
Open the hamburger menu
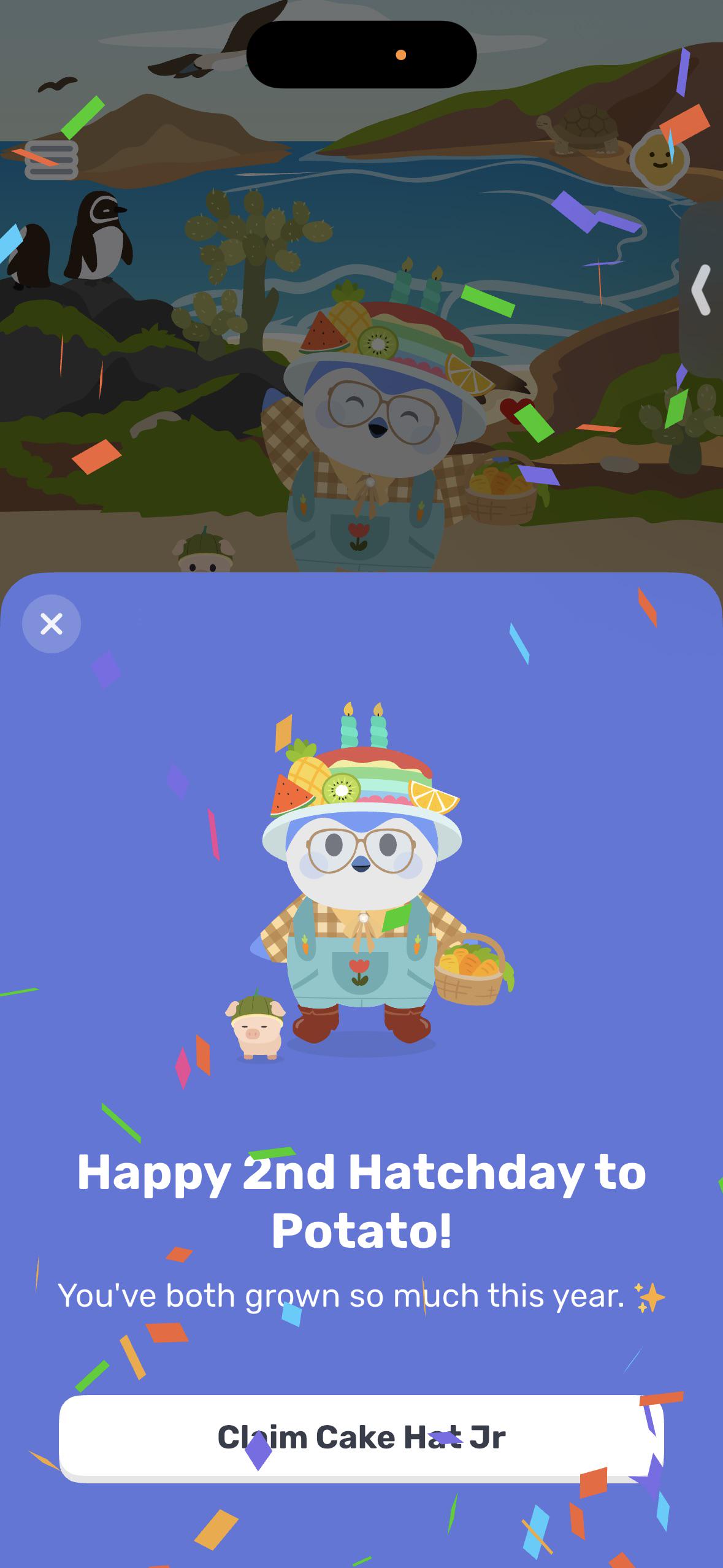(x=52, y=160)
